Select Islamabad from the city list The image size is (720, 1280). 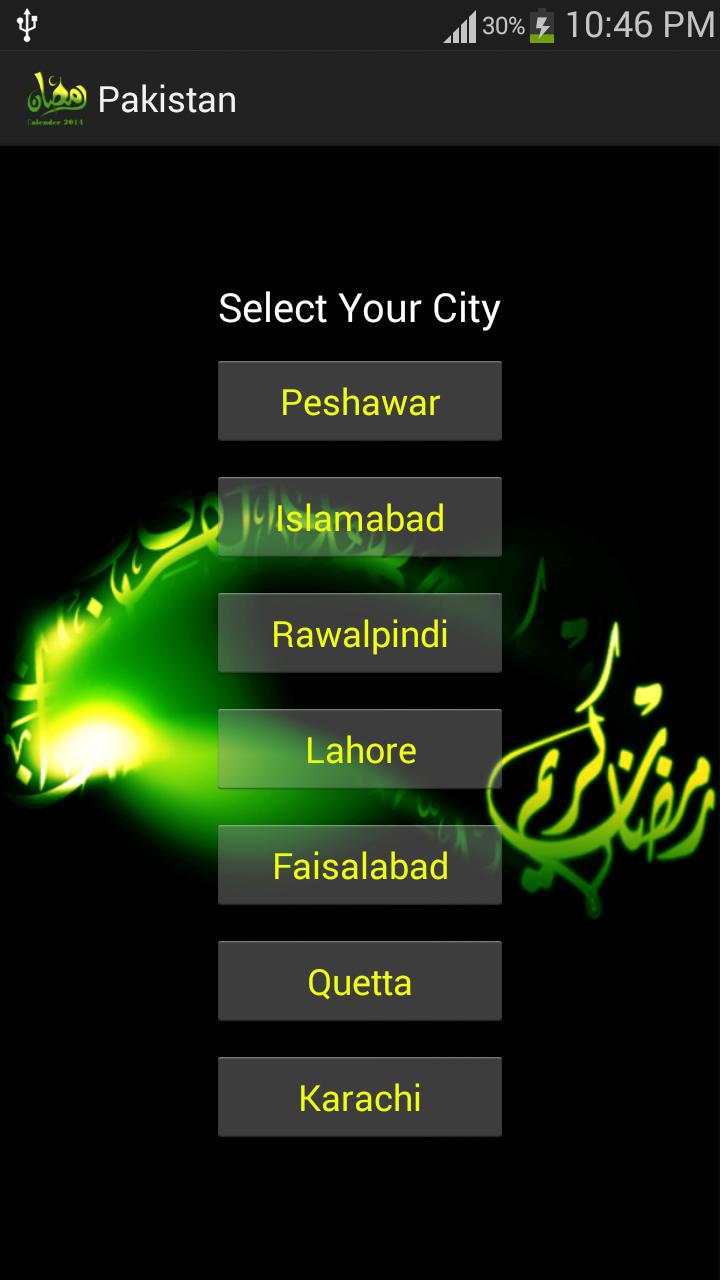coord(360,517)
